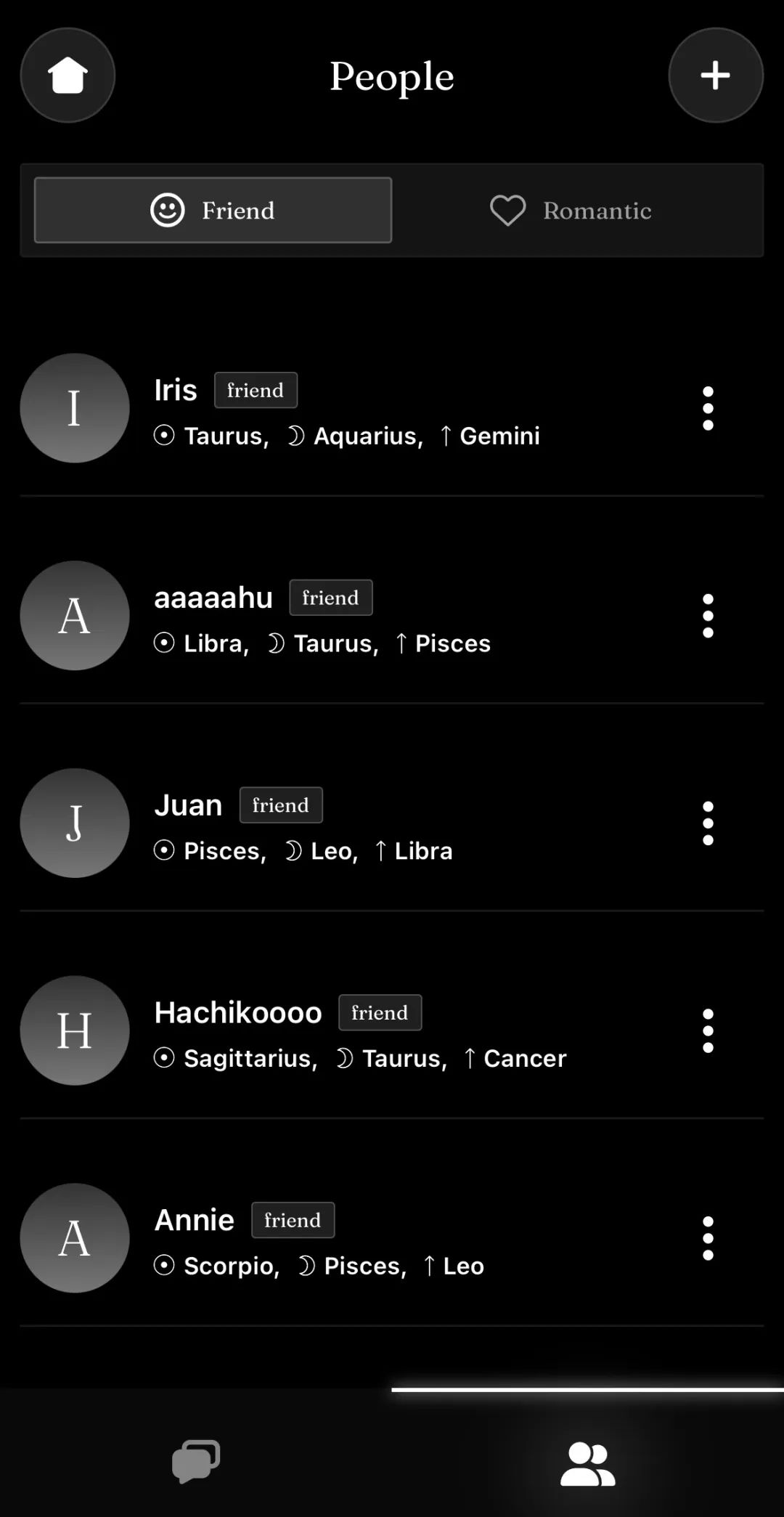Image resolution: width=784 pixels, height=1517 pixels.
Task: Open the options menu for aaaaahu
Action: tap(708, 616)
